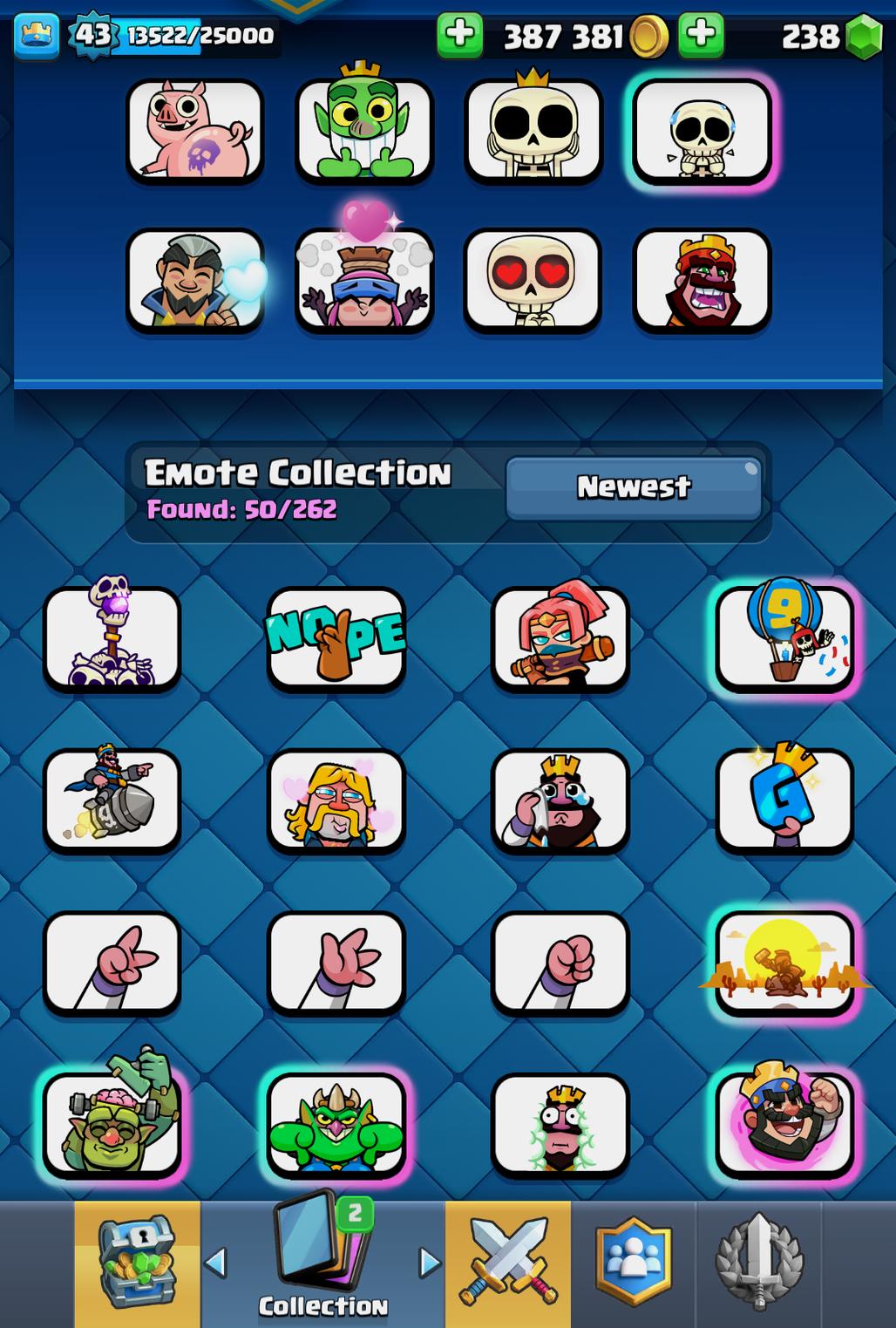Open the Clan social tab
This screenshot has height=1328, width=896.
[634, 1263]
